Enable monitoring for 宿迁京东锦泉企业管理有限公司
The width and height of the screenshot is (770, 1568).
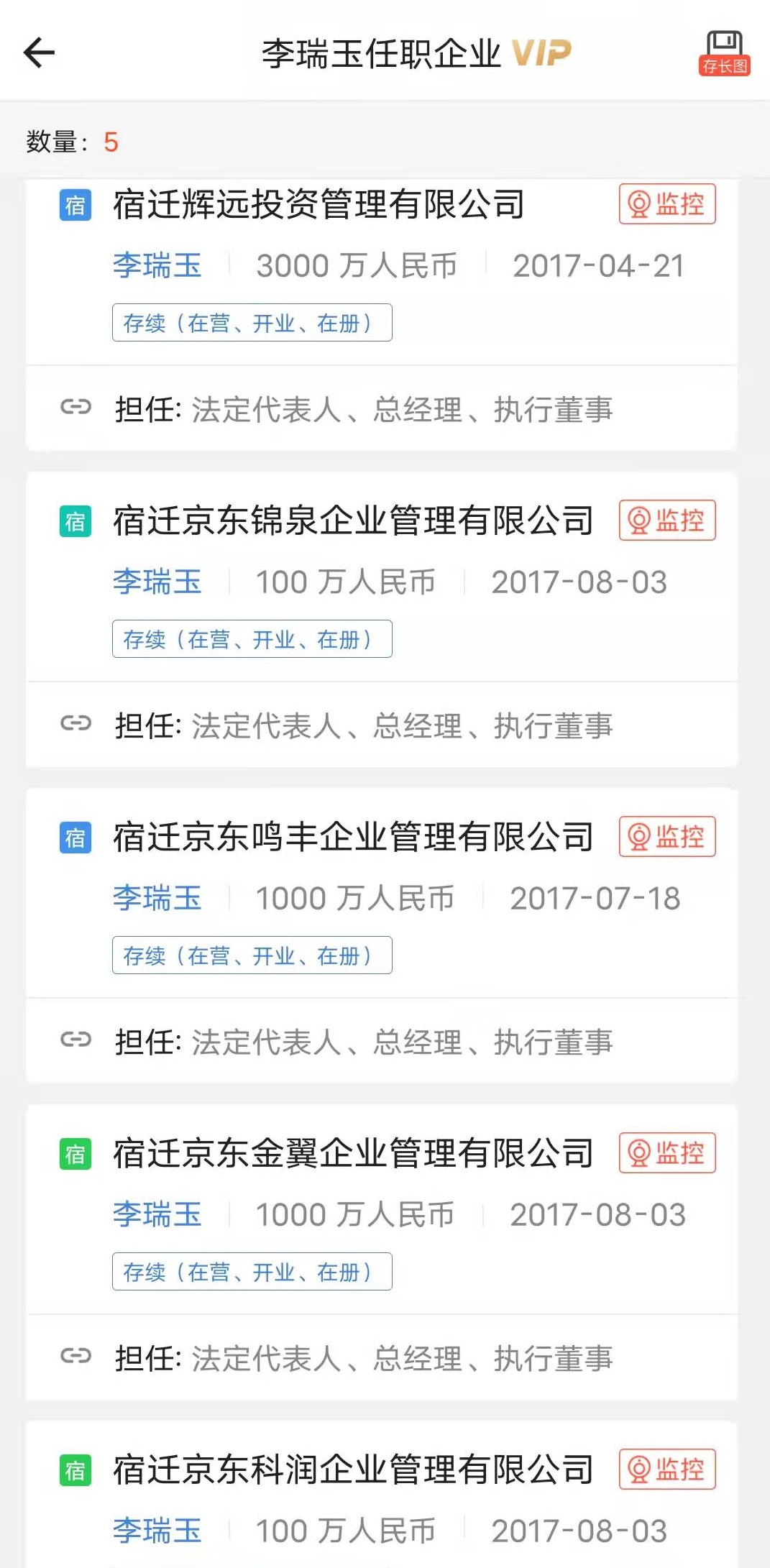coord(666,521)
